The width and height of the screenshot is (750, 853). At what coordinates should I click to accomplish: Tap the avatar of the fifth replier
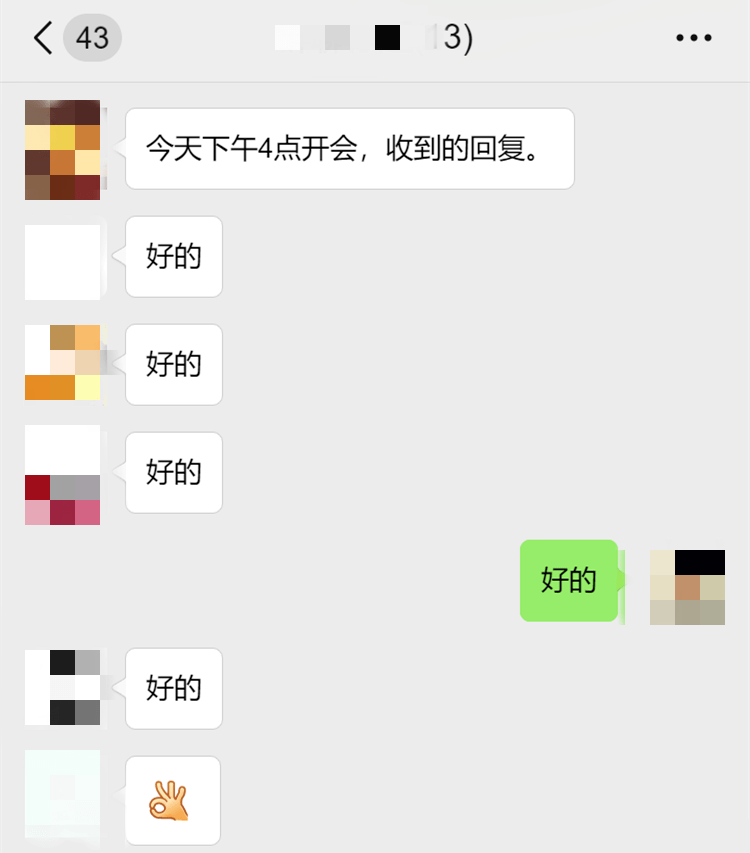[x=62, y=689]
